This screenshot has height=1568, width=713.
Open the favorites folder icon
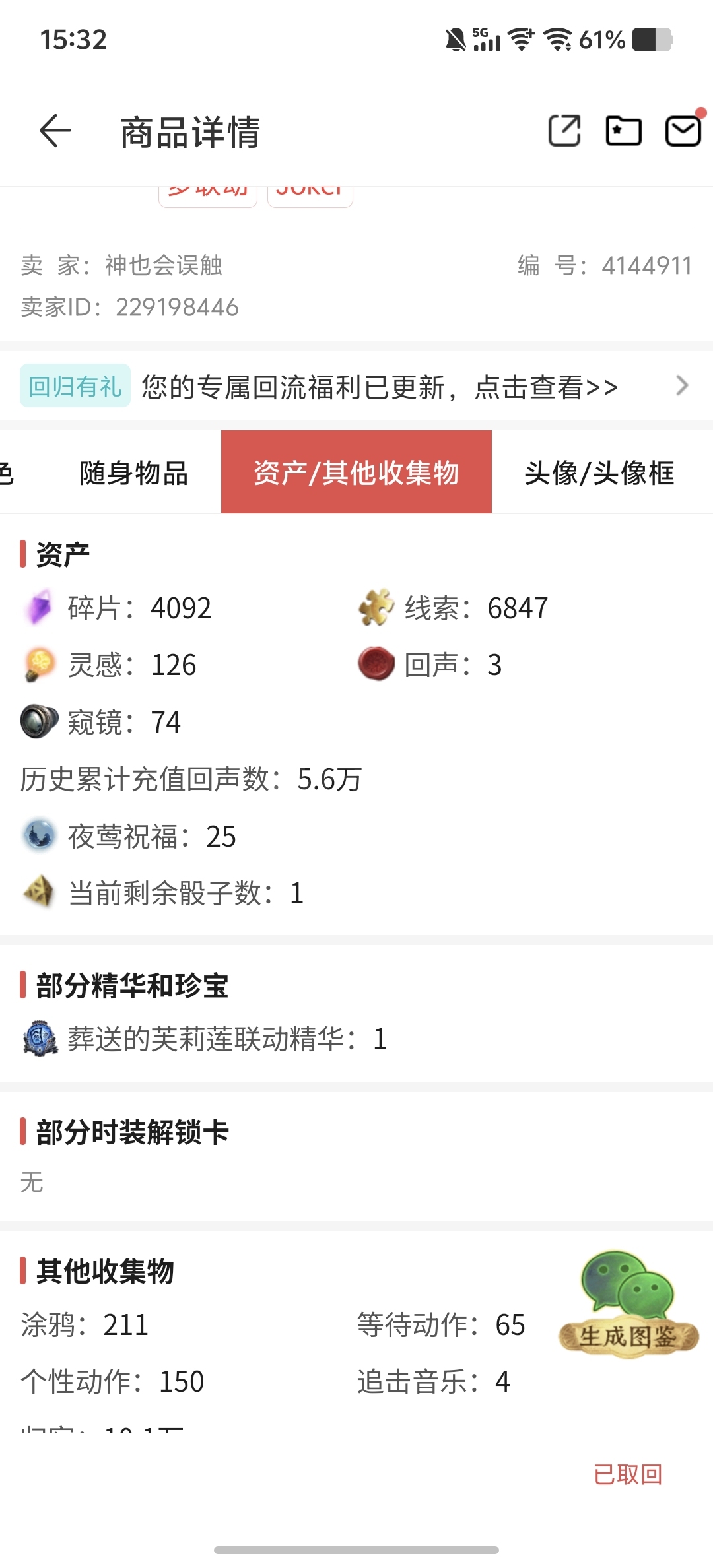(624, 131)
